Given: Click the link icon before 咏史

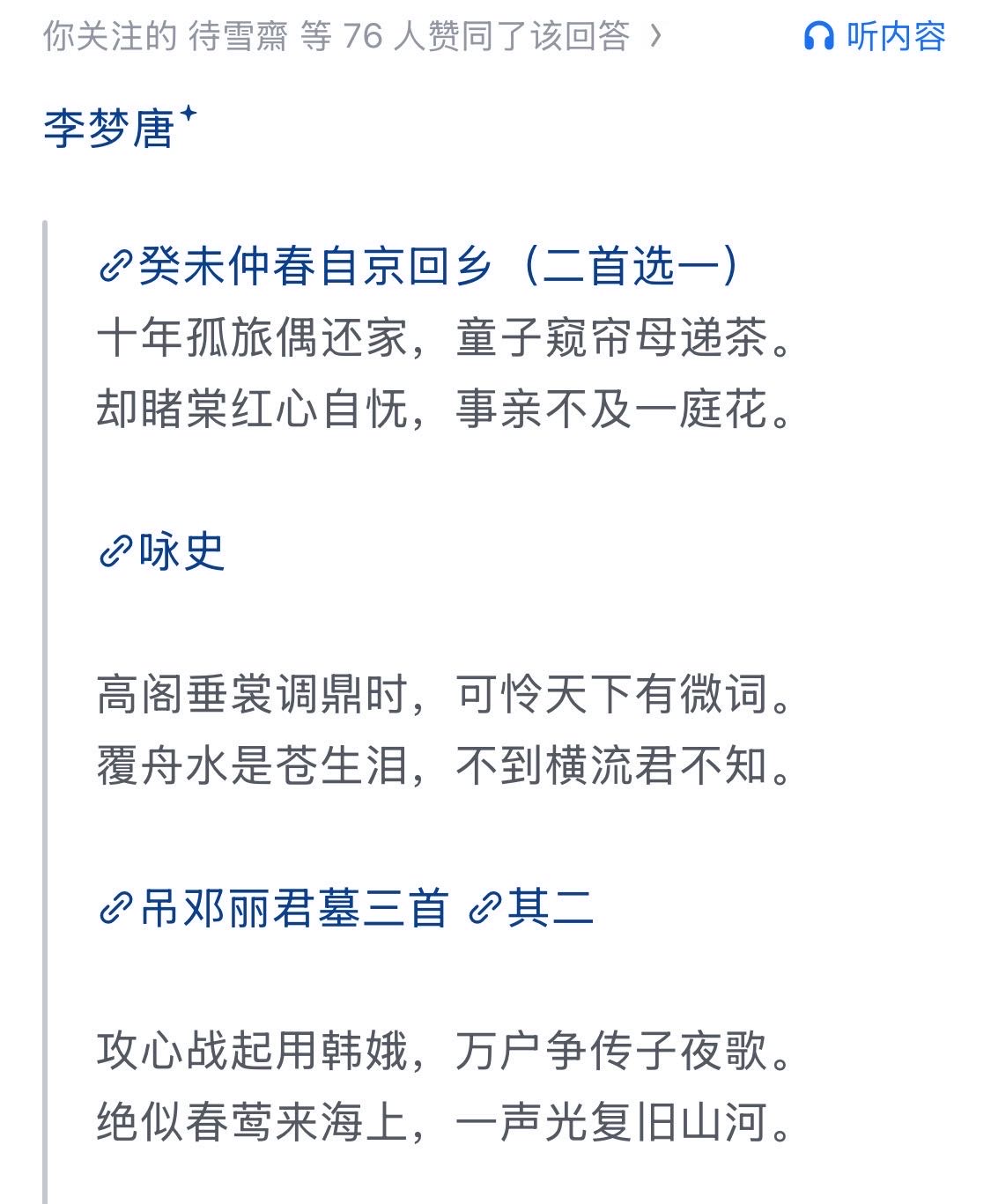Looking at the screenshot, I should (x=115, y=549).
